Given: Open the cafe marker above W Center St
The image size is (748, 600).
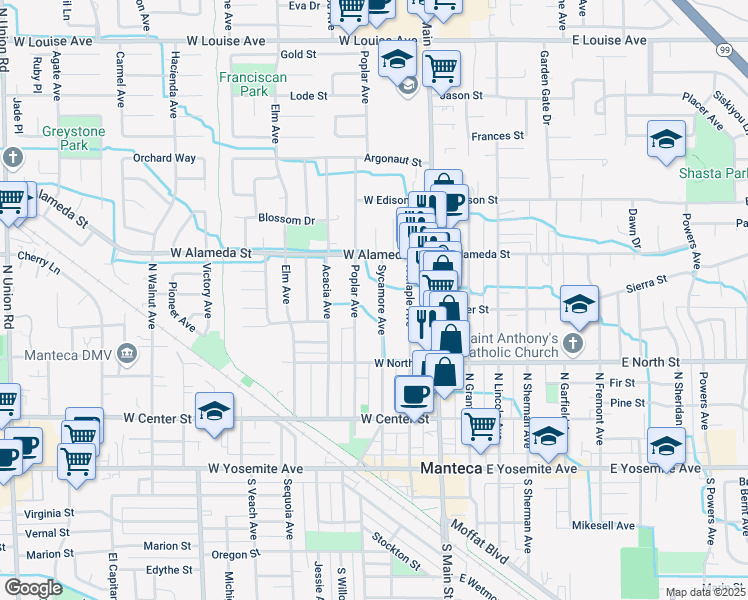Looking at the screenshot, I should pyautogui.click(x=413, y=393).
